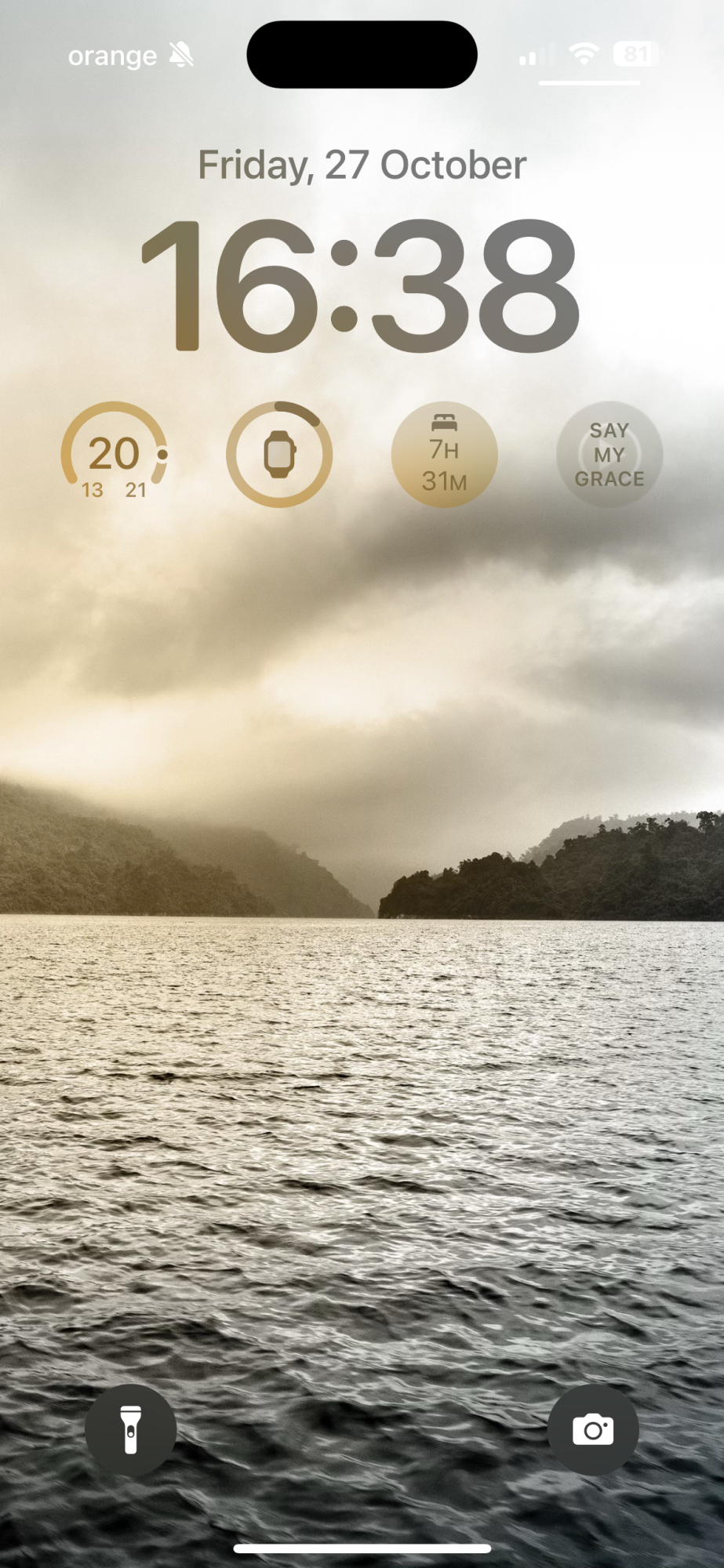Open the sleep duration widget

(444, 455)
